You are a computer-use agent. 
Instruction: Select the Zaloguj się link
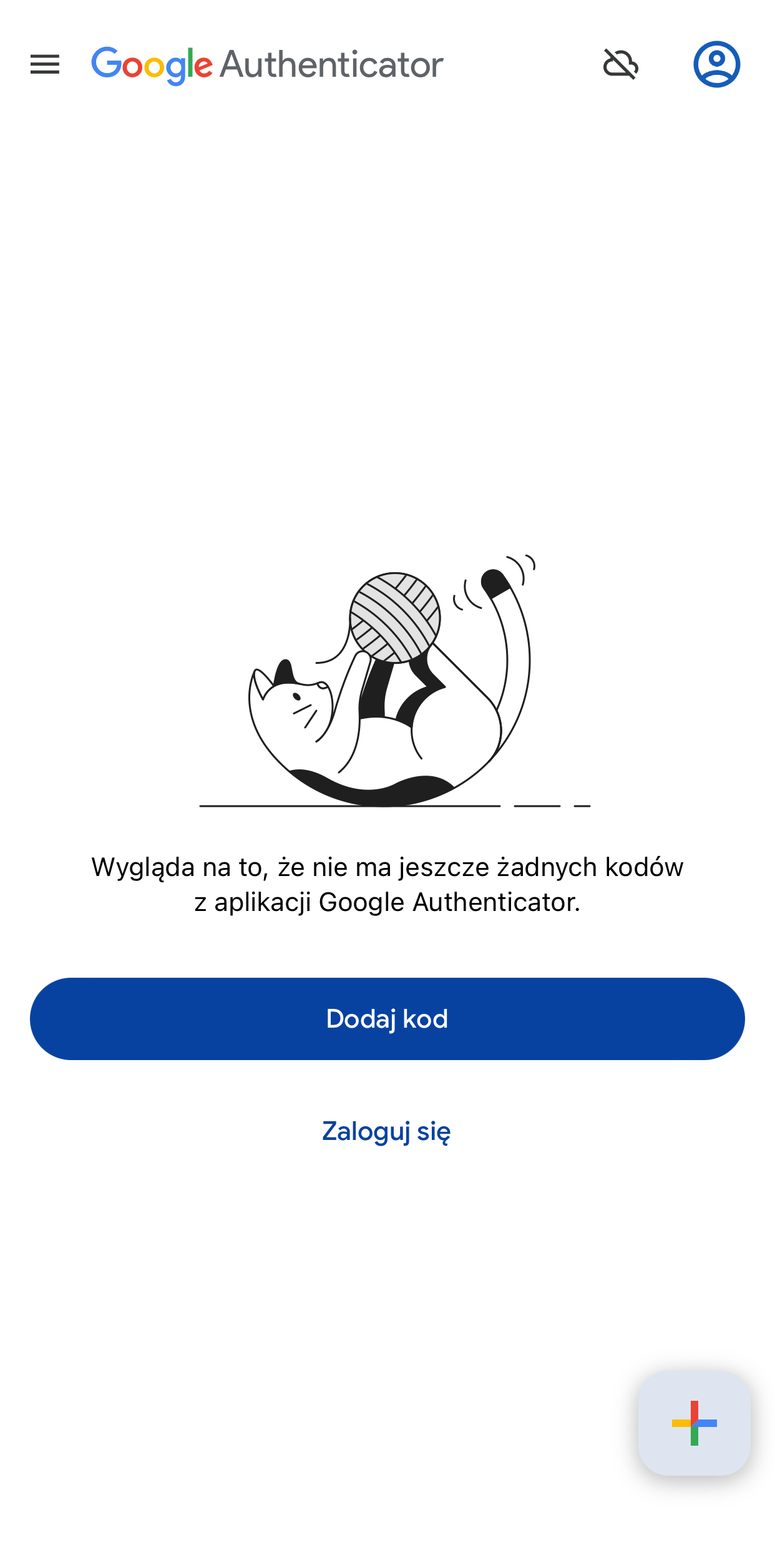click(386, 1131)
